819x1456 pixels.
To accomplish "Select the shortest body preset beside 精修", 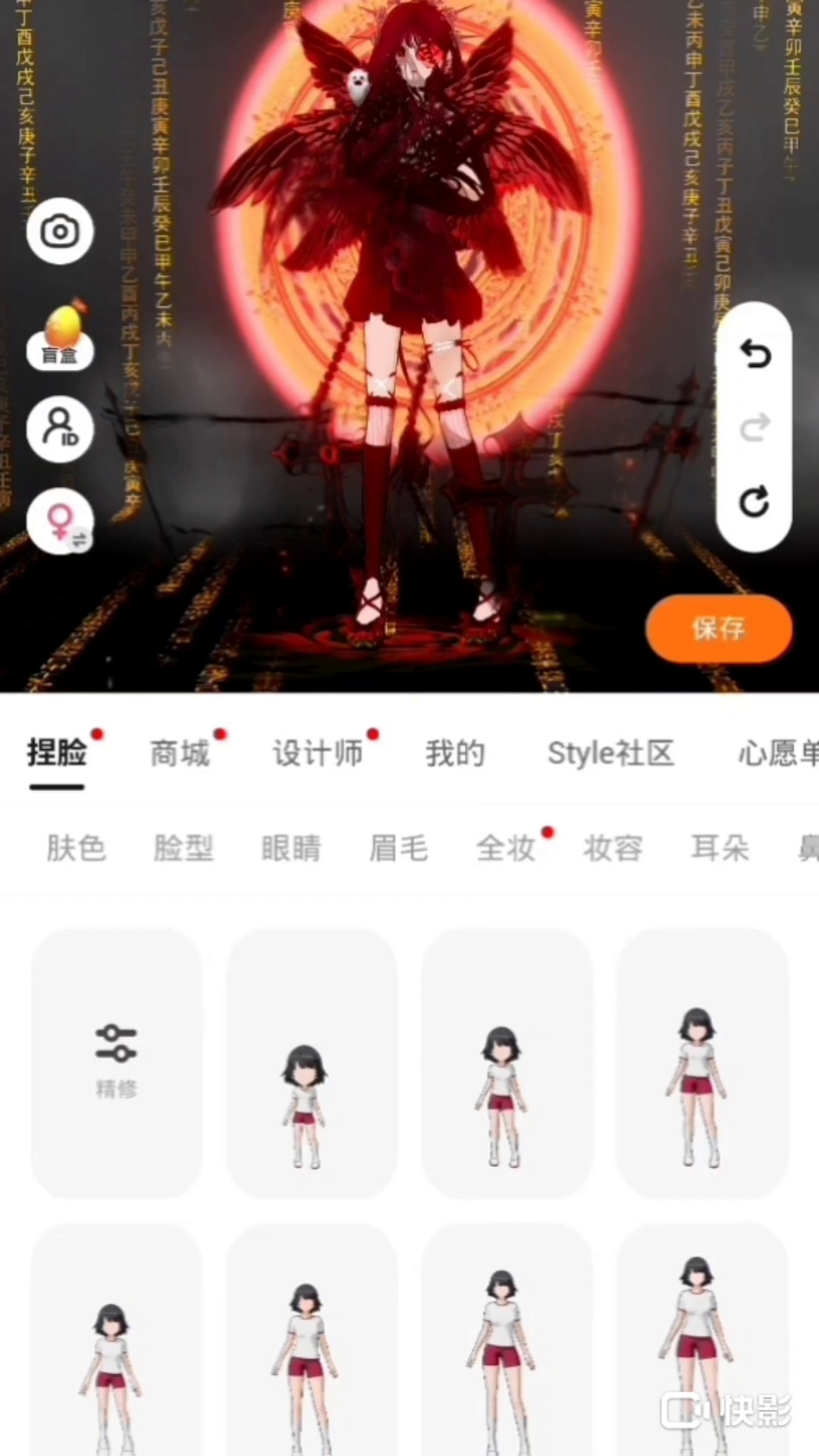I will [x=312, y=1063].
